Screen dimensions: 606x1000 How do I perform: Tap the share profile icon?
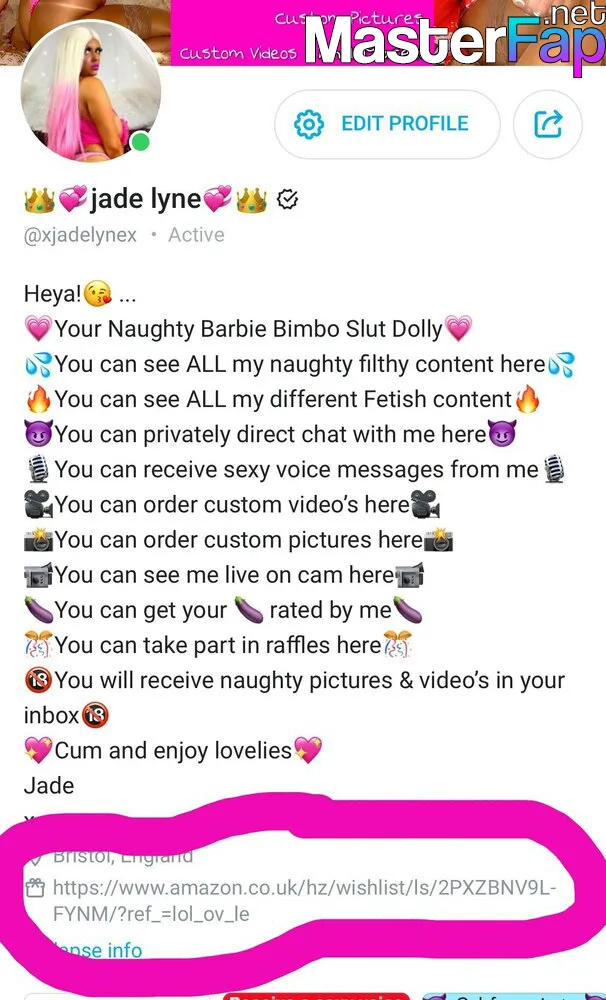click(548, 124)
